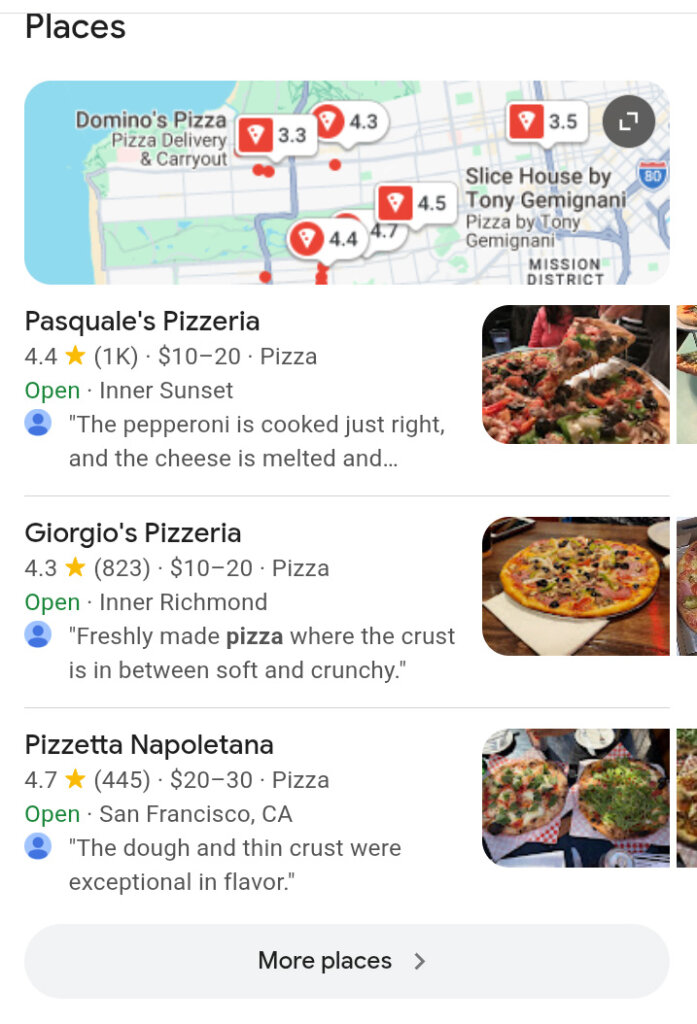Open Pizzetta Napoletana listing

pos(149,746)
